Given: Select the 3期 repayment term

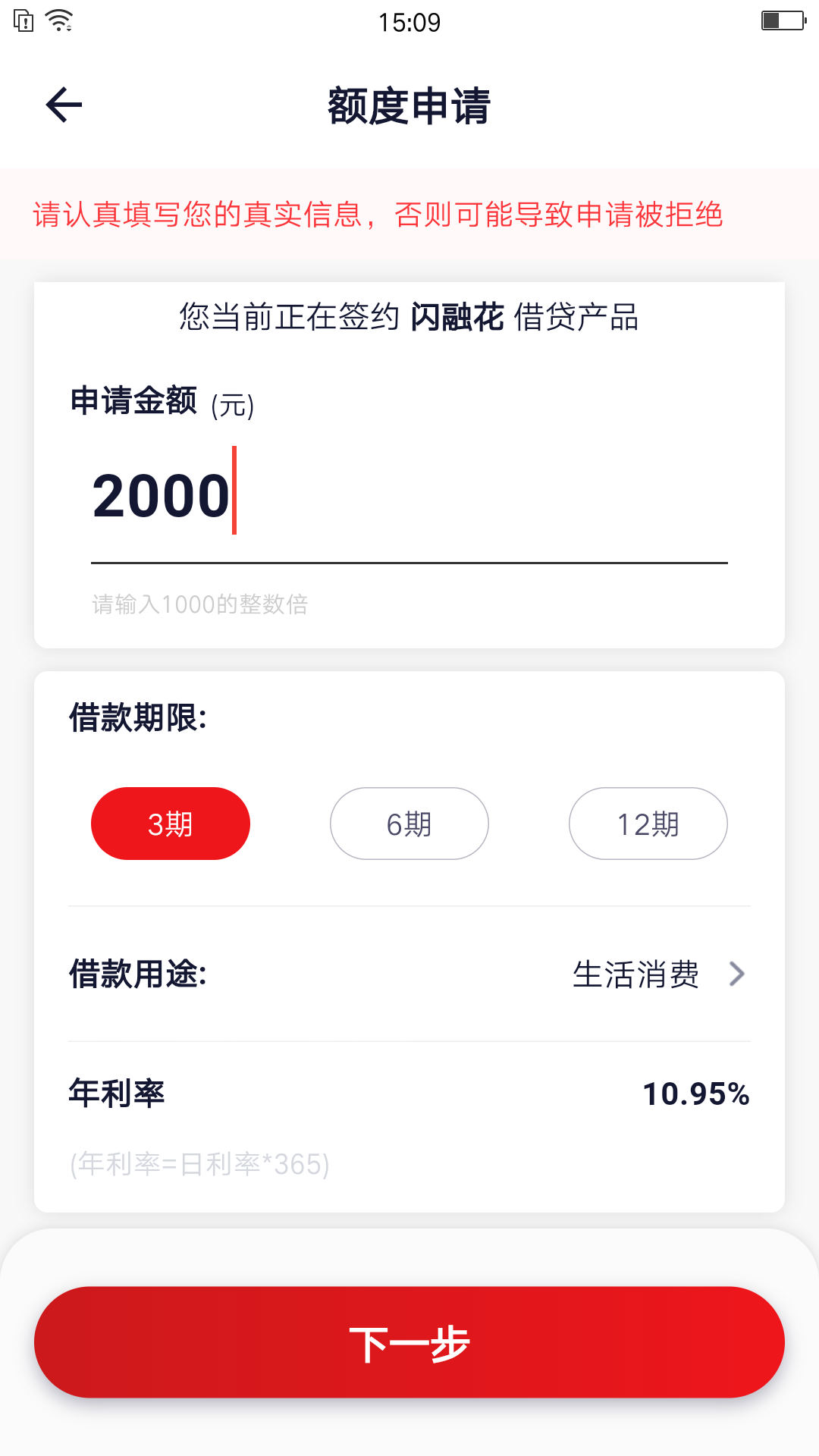Looking at the screenshot, I should tap(170, 823).
